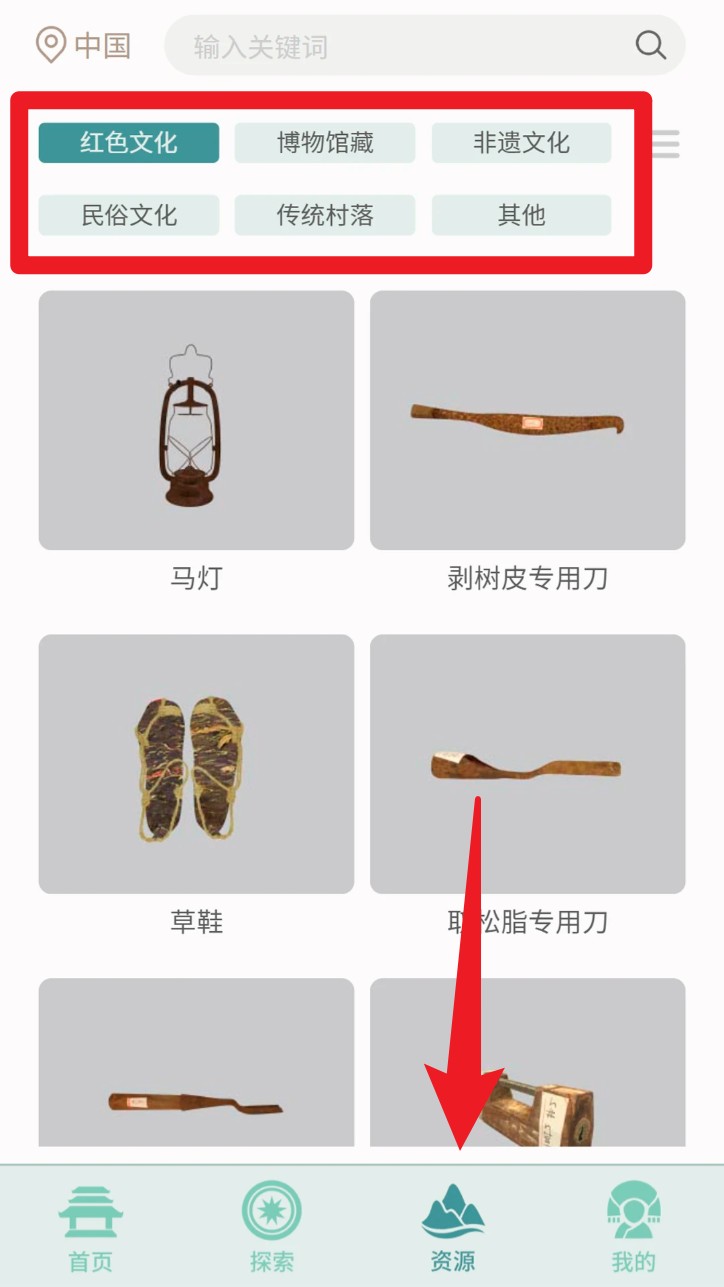
Task: Select the 非遗文化 category chip
Action: 521,143
